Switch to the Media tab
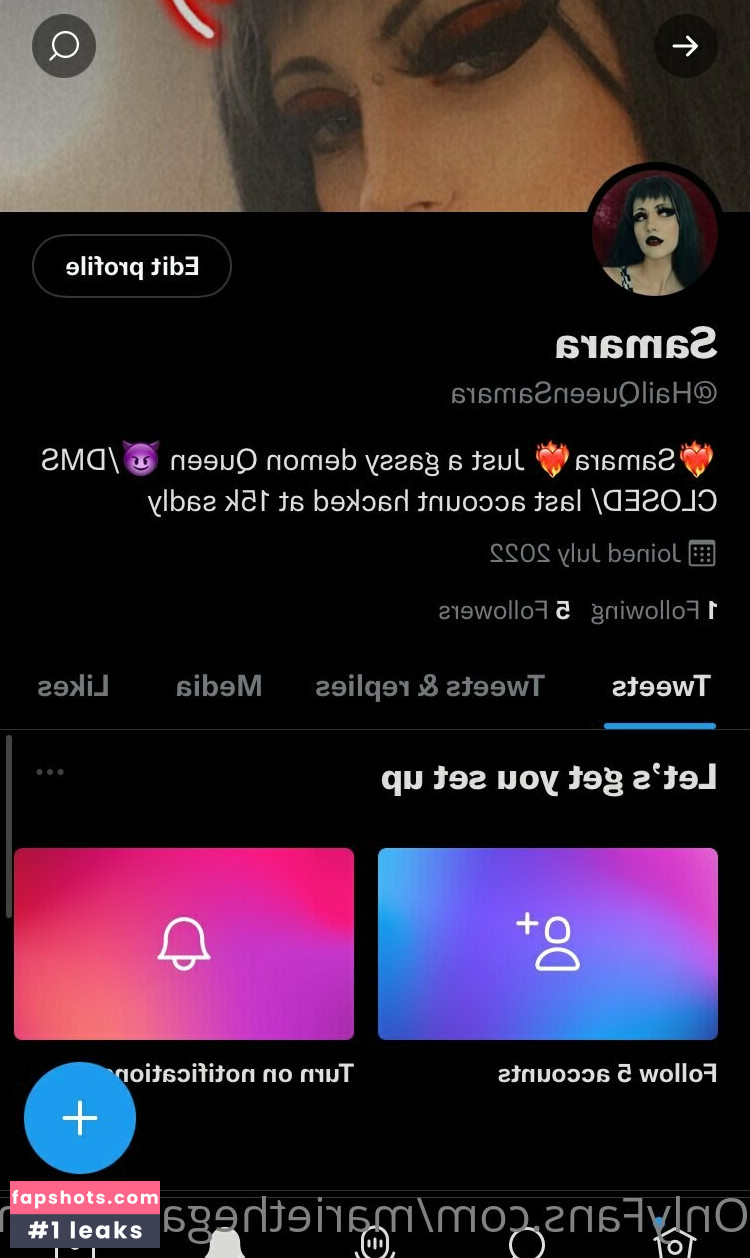 [219, 686]
